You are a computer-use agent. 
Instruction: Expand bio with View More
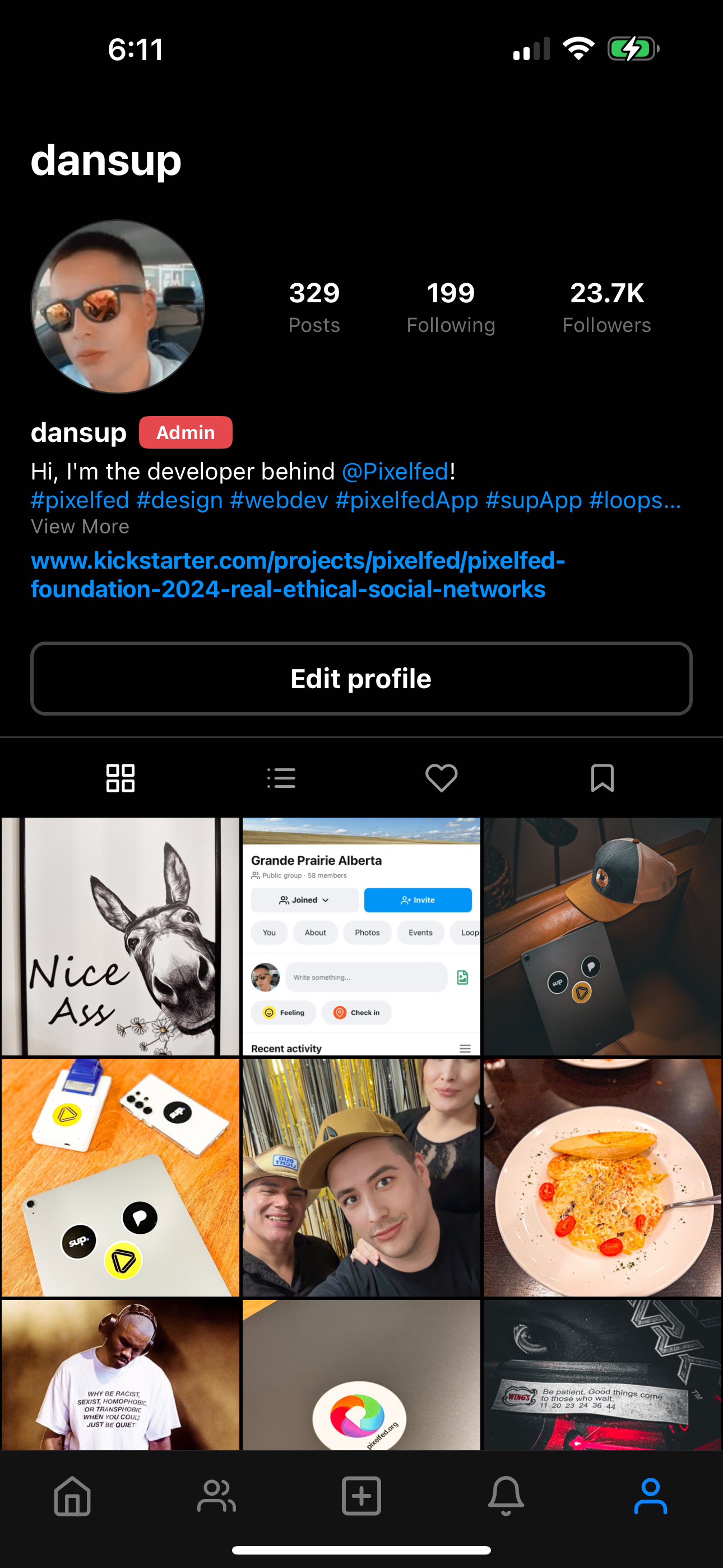click(80, 527)
